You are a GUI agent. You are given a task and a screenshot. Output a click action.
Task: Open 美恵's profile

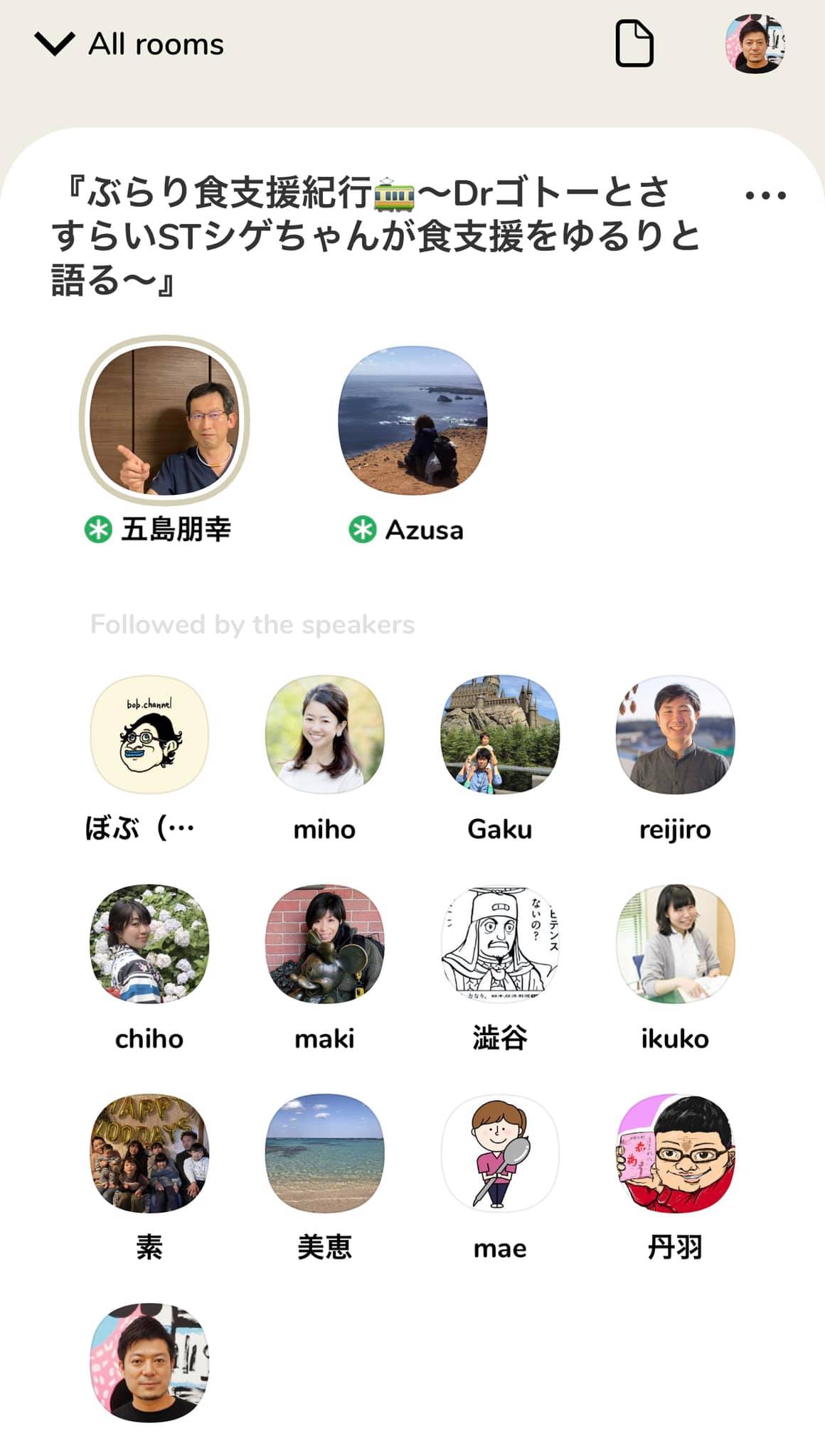click(x=324, y=1152)
